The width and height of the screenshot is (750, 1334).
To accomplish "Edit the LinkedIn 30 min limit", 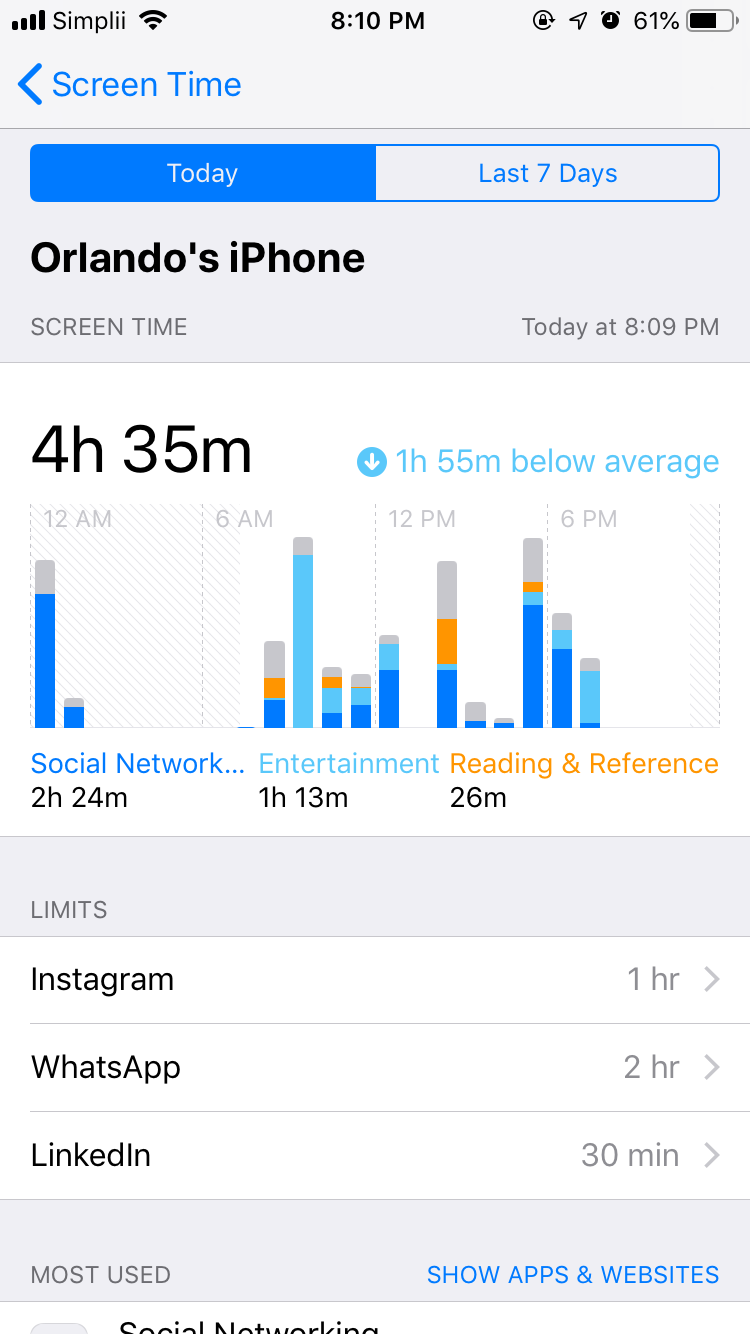I will 375,1155.
